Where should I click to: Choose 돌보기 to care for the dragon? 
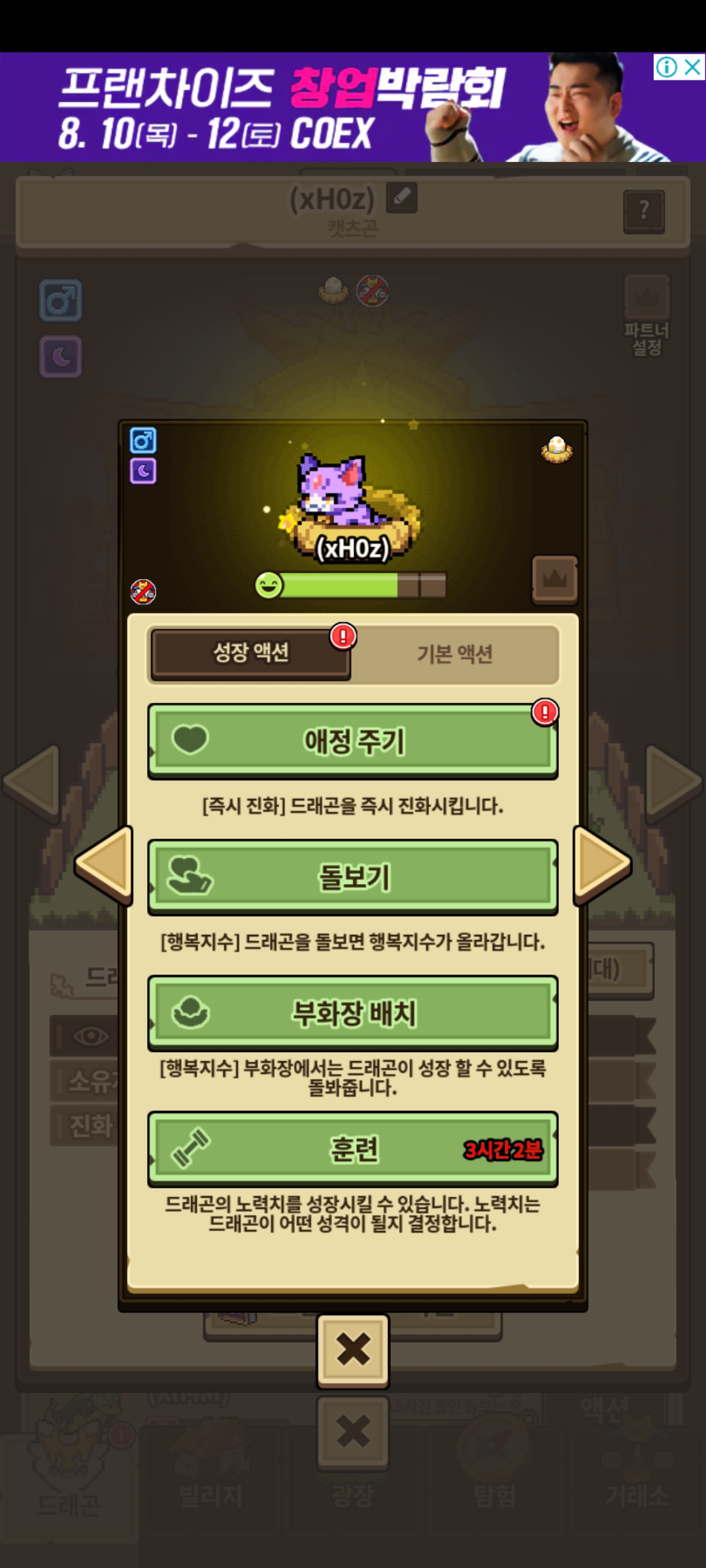(353, 877)
